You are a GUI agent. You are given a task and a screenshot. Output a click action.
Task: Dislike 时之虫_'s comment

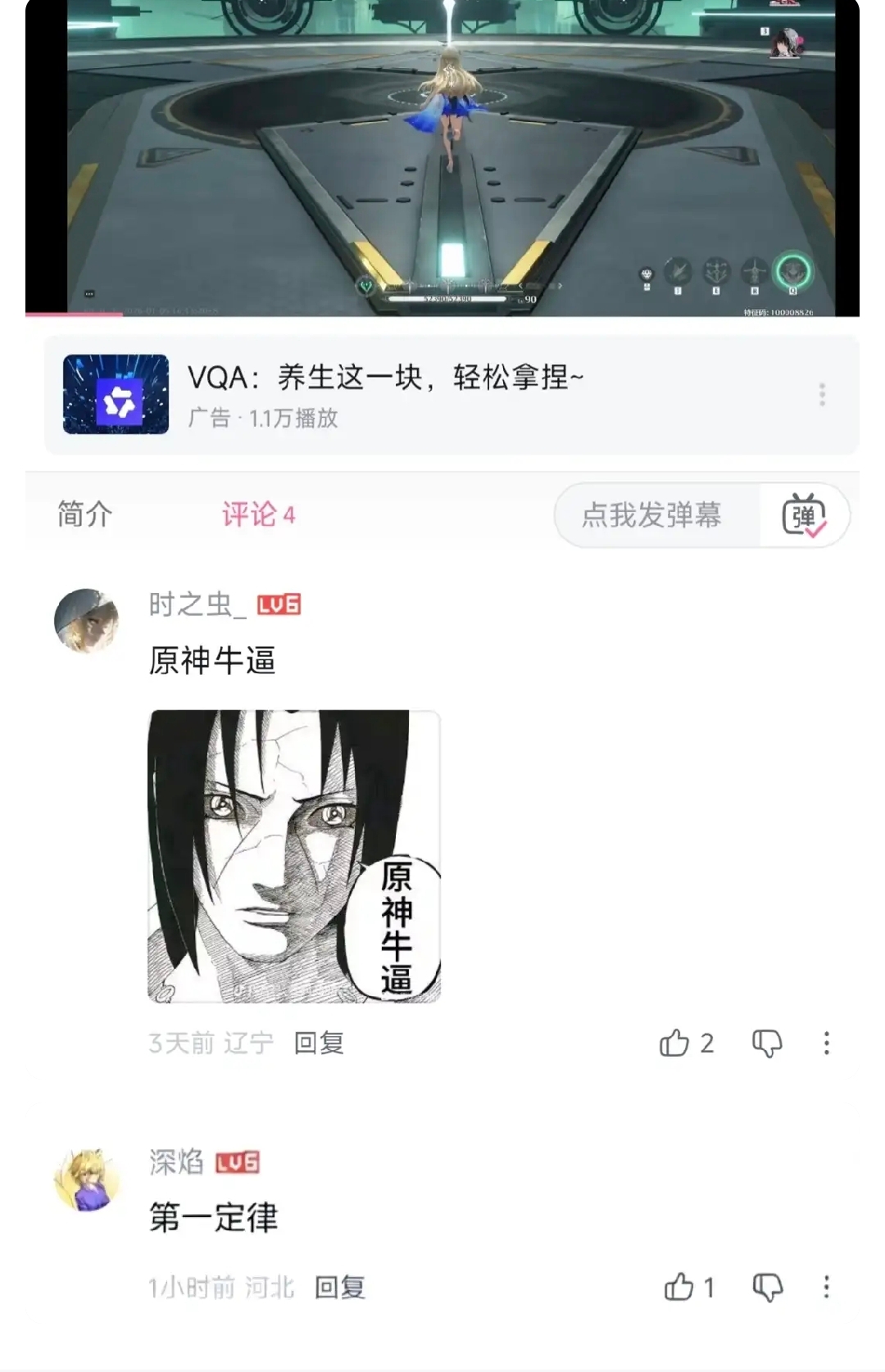[767, 1043]
